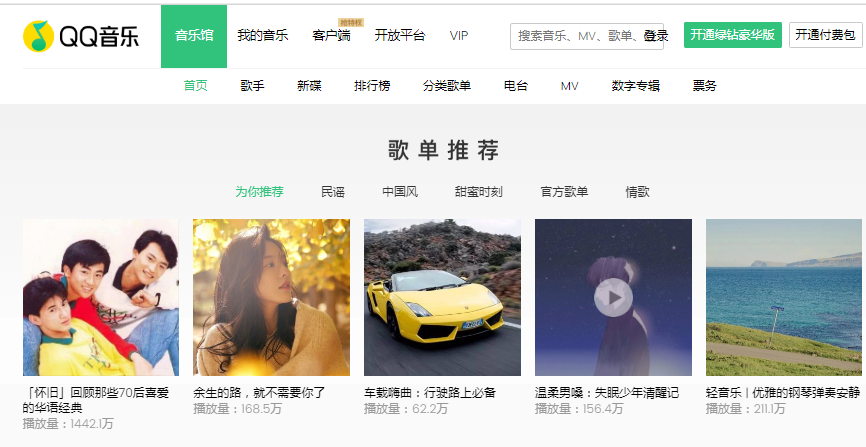Open the 数字专辑 section
The height and width of the screenshot is (447, 866).
pos(635,86)
